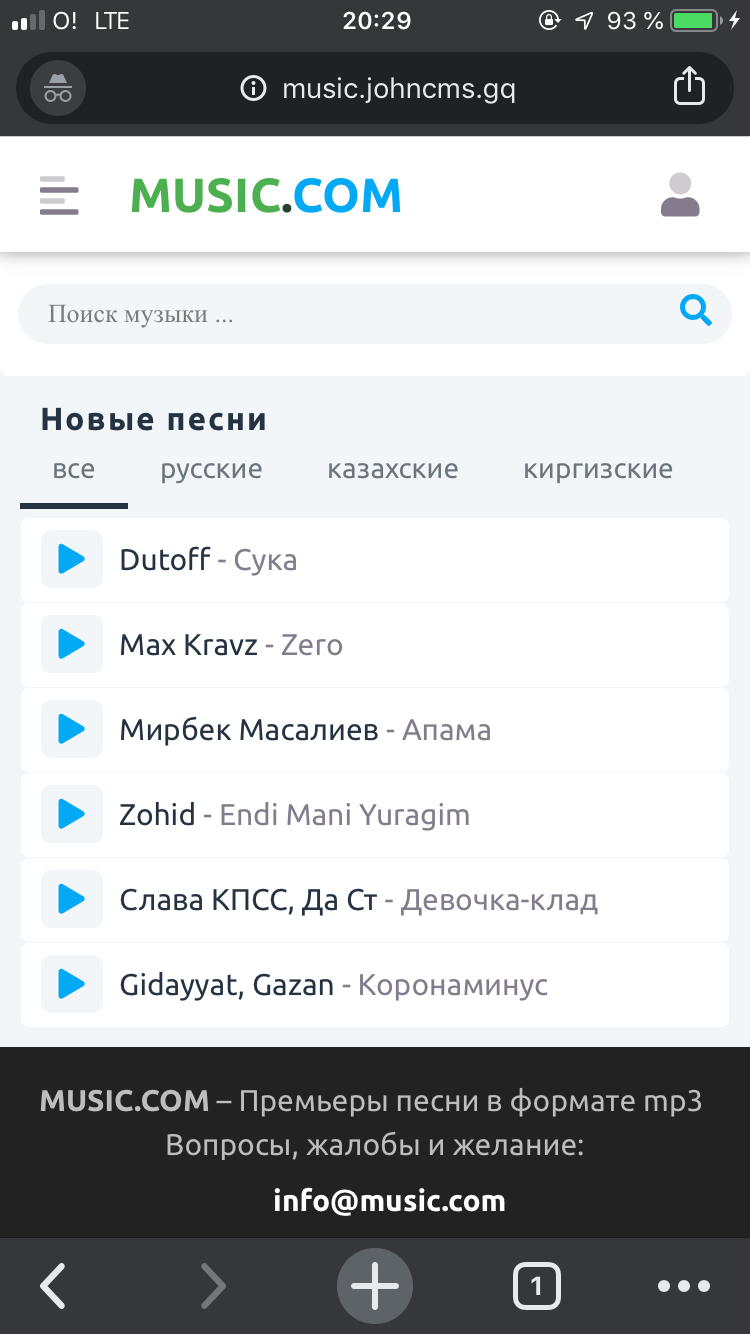Tap the magnifier search icon

(695, 311)
